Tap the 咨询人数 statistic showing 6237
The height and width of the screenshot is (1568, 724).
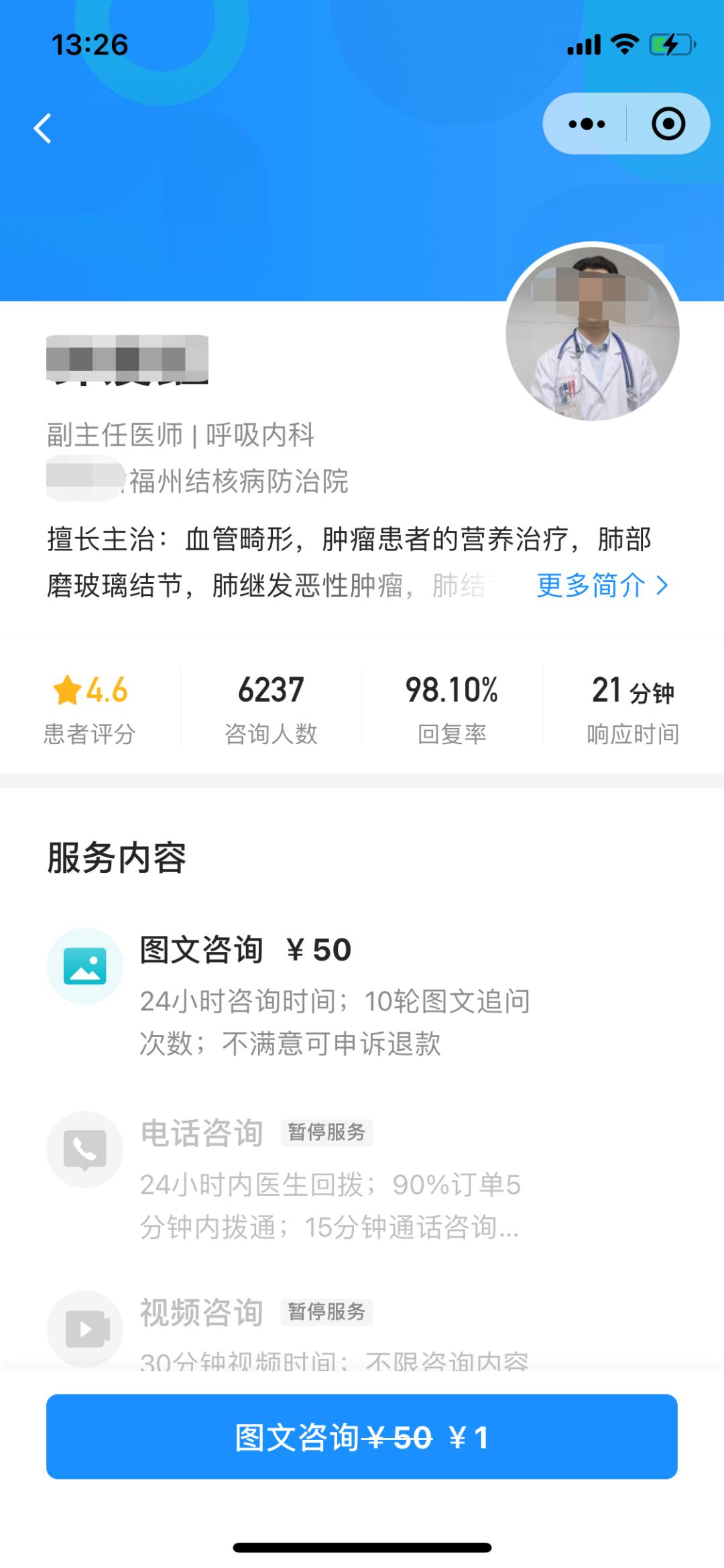click(x=271, y=704)
